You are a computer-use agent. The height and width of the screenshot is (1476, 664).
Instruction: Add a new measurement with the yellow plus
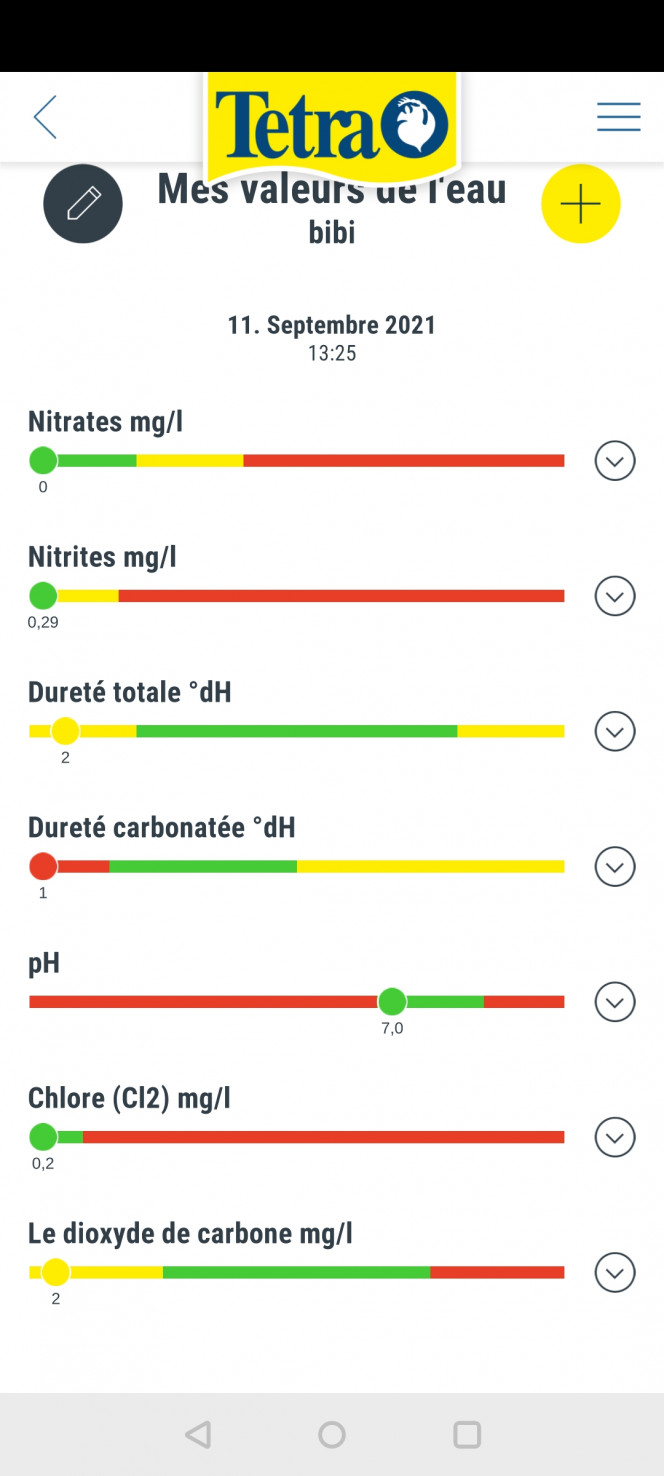click(581, 204)
